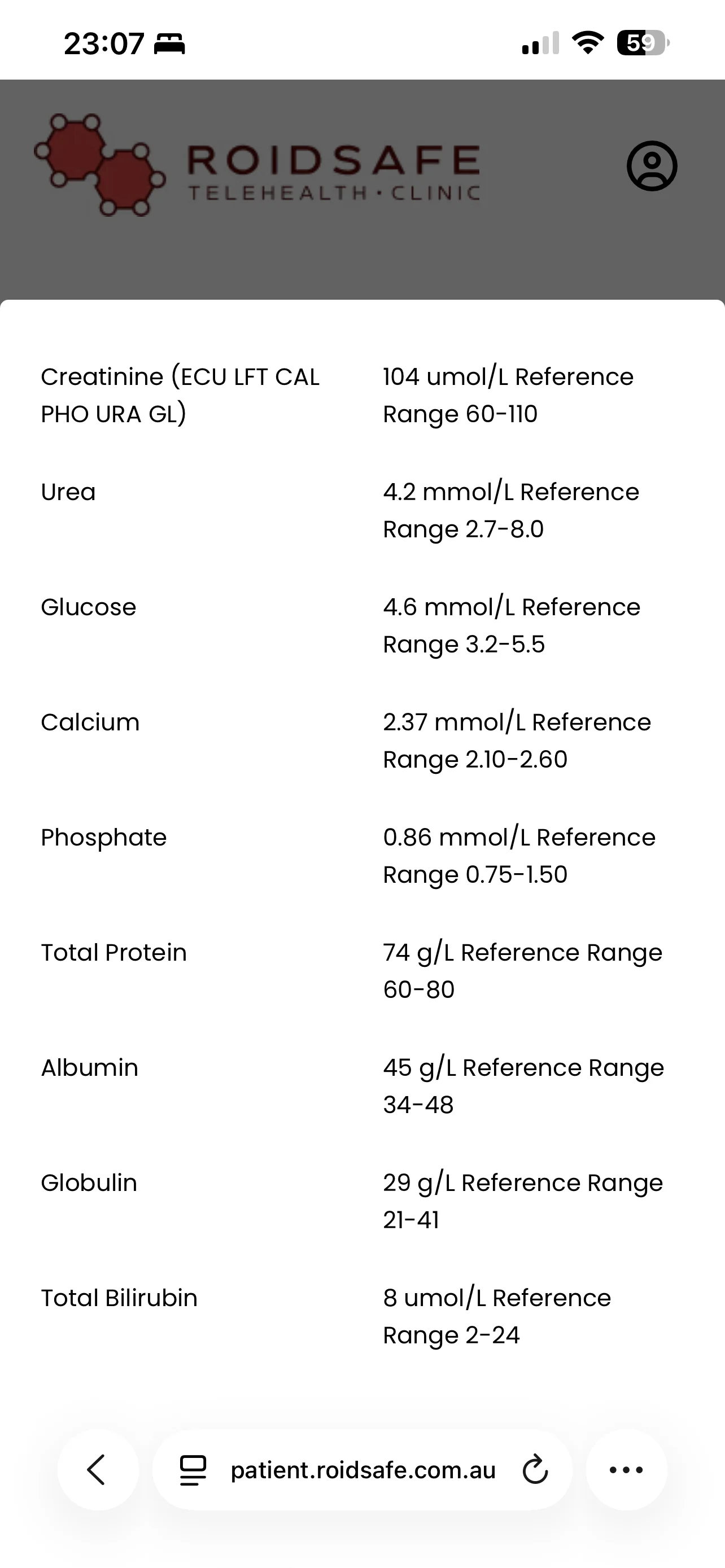The image size is (725, 1568).
Task: Open the page settings icon beside the URL
Action: (x=193, y=1470)
